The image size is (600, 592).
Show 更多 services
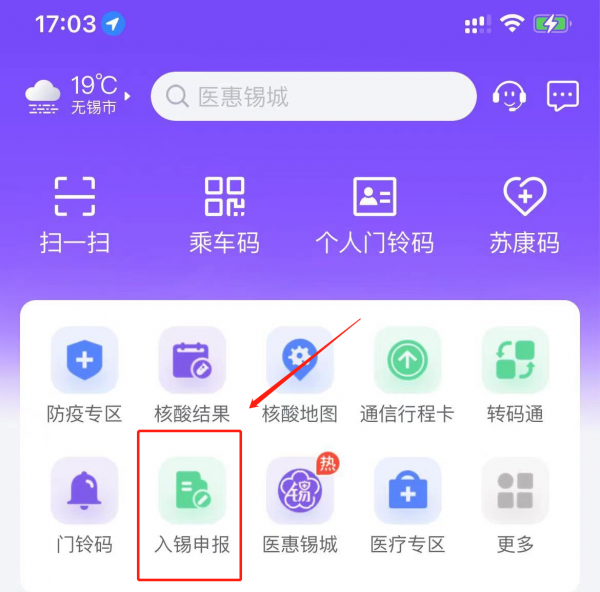[x=515, y=505]
